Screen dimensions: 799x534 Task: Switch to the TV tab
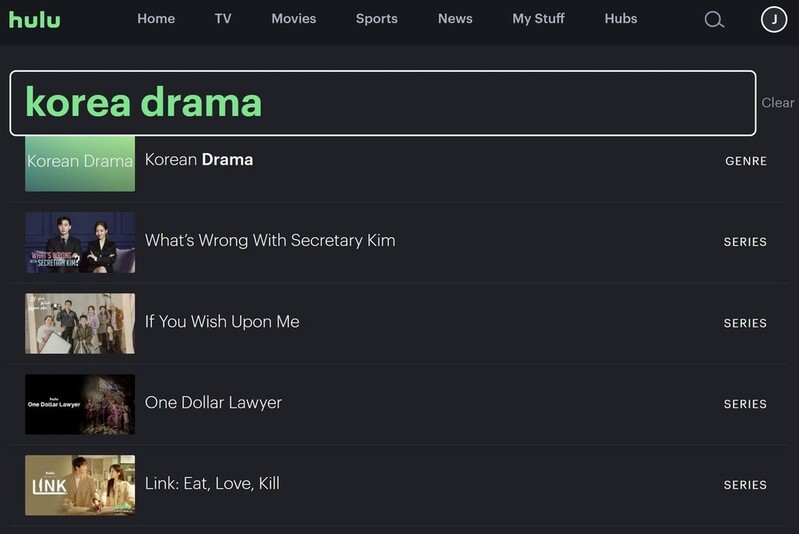click(x=223, y=19)
